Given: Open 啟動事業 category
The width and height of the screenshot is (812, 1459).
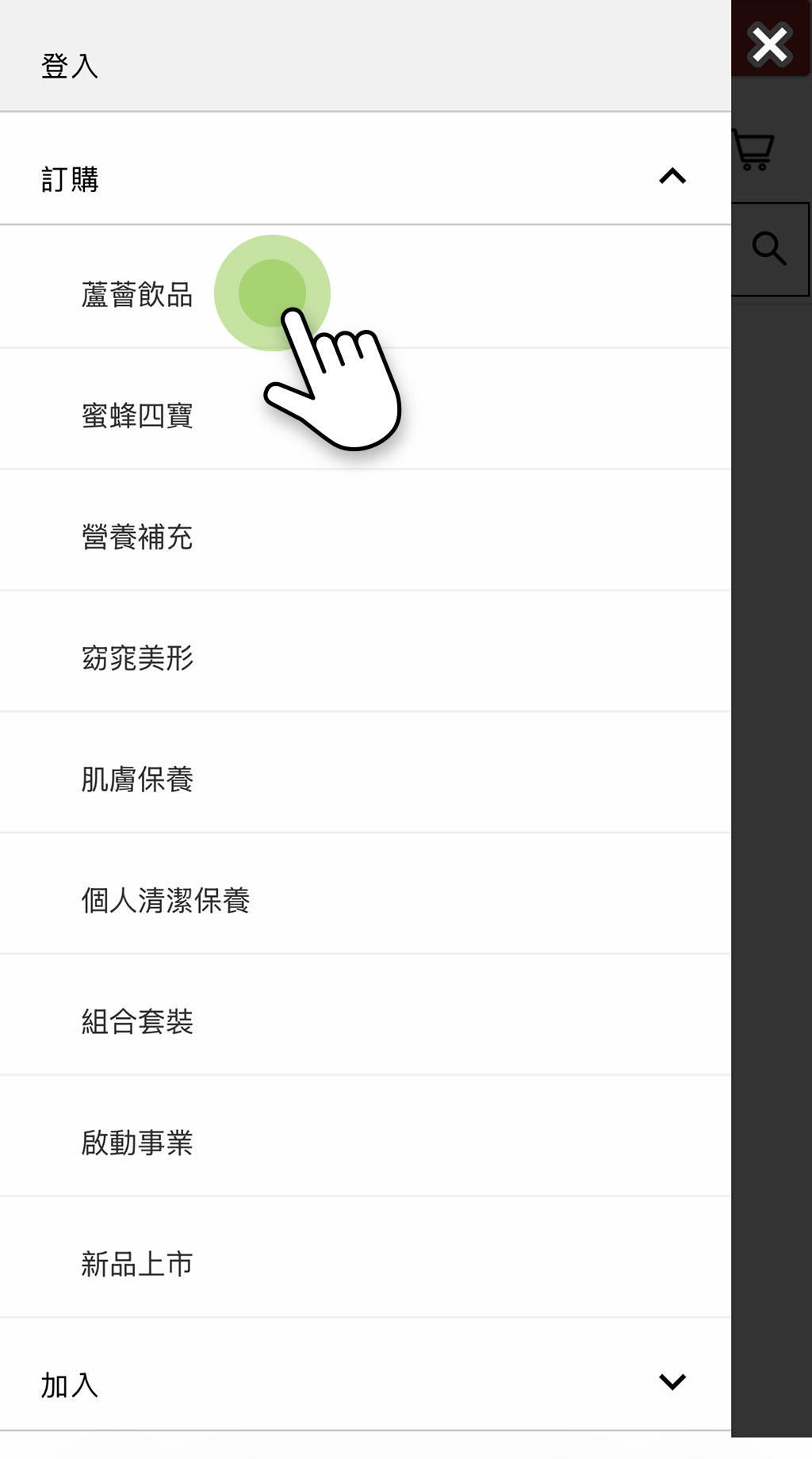Looking at the screenshot, I should click(x=137, y=1143).
